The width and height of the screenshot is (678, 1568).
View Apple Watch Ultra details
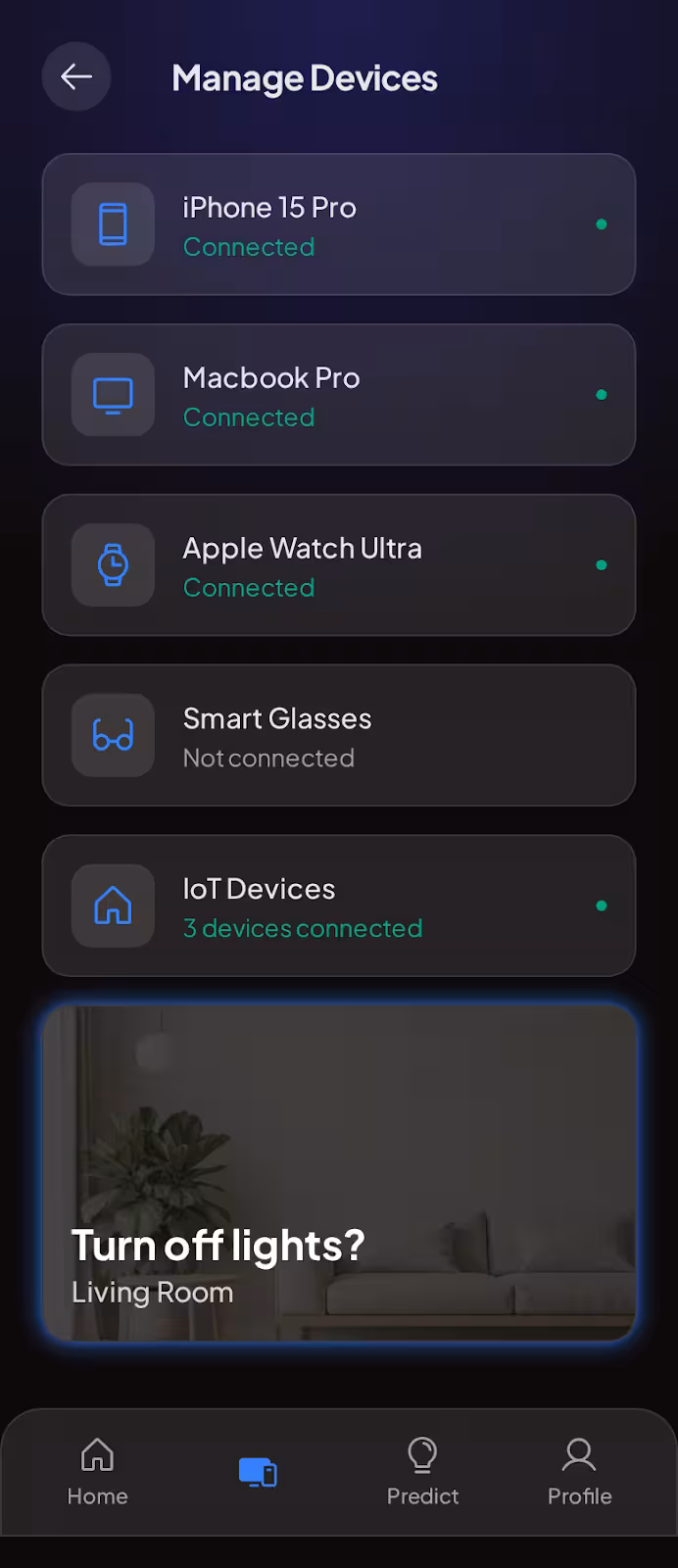(x=338, y=565)
